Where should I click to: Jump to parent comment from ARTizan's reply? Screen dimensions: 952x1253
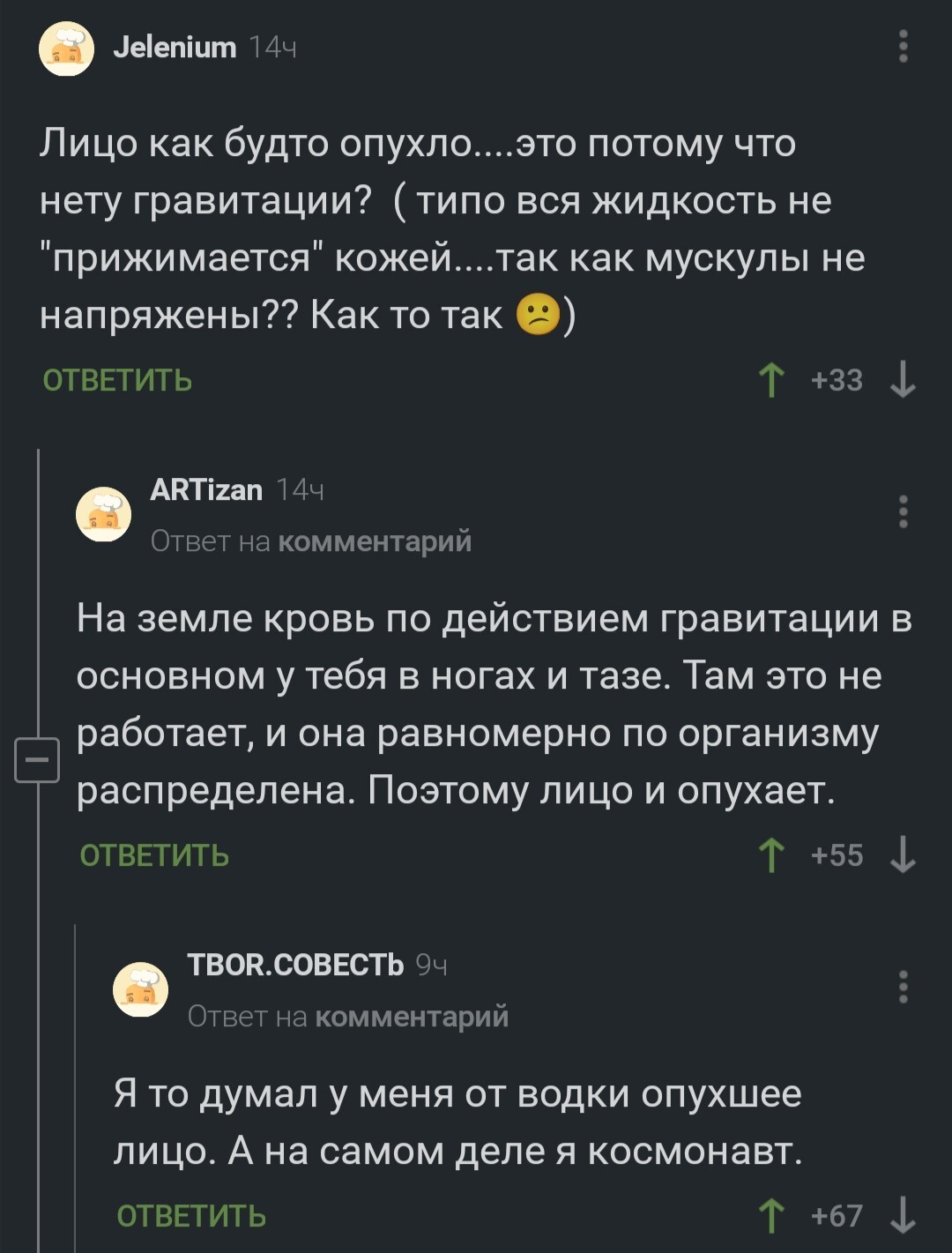(375, 541)
